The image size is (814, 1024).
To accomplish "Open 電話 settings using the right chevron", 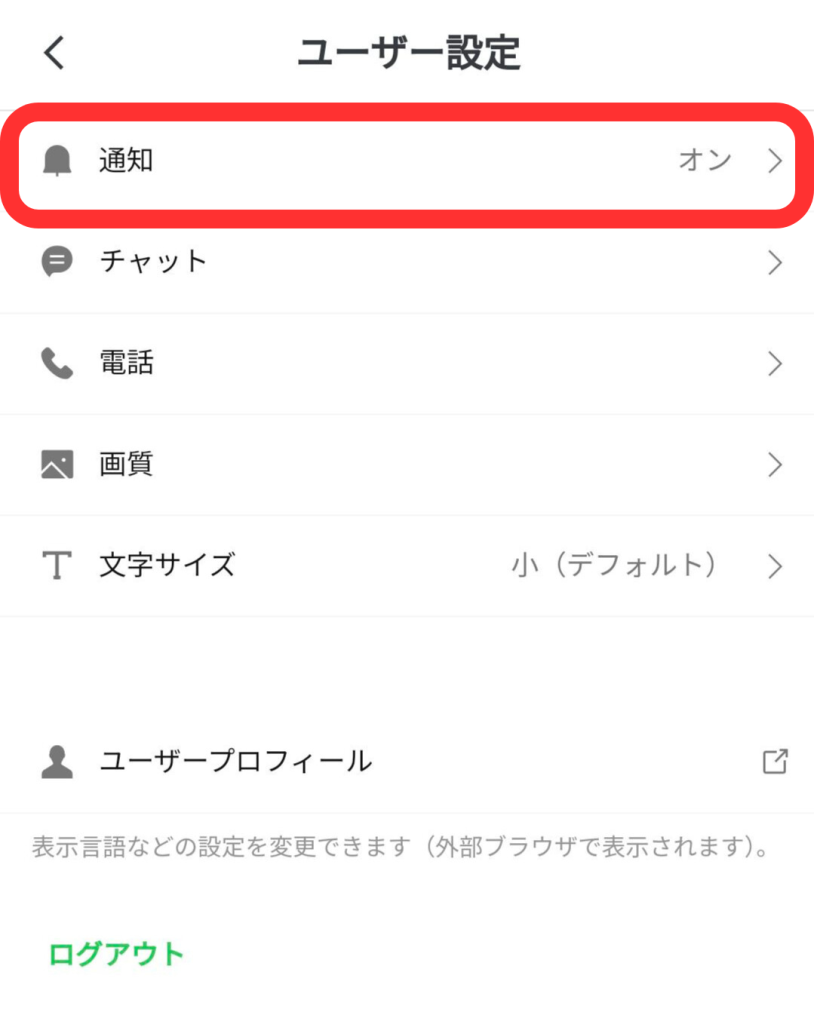I will point(773,363).
